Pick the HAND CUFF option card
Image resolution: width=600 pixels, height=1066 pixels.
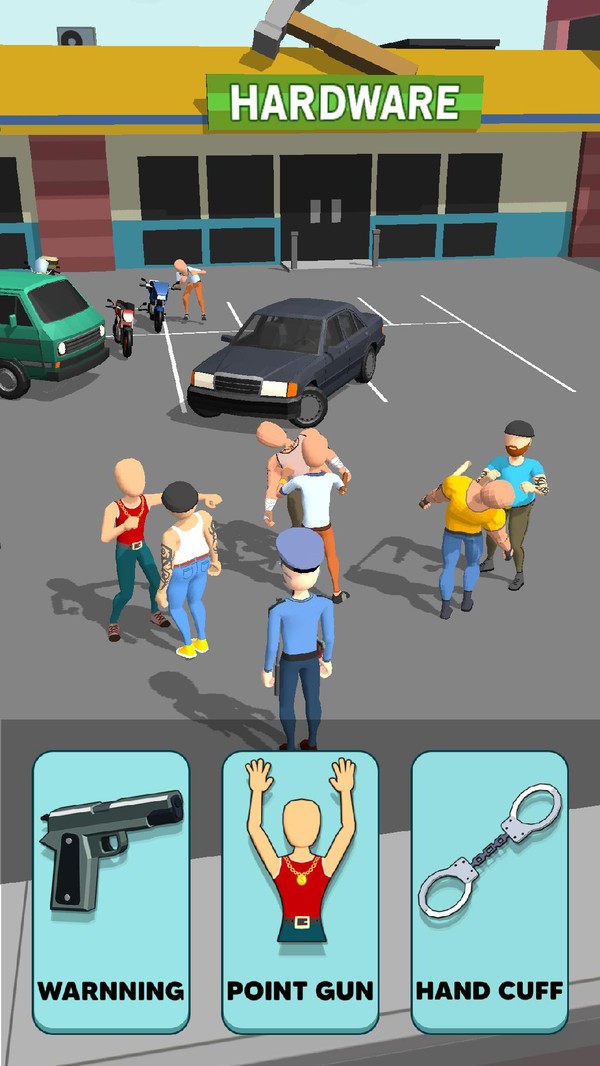[x=489, y=890]
